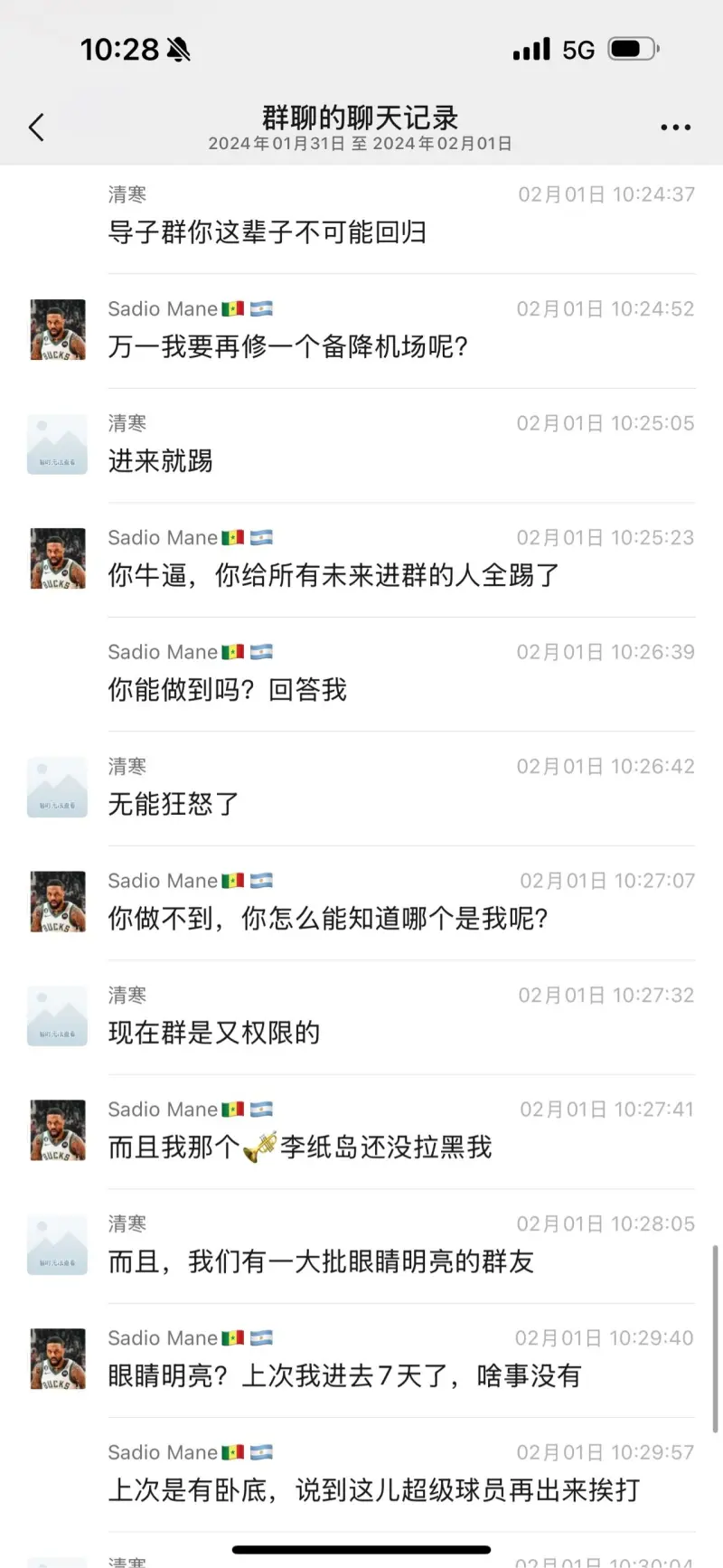The width and height of the screenshot is (723, 1568).
Task: Tap message 现在群是又权限的
Action: pos(214,1033)
